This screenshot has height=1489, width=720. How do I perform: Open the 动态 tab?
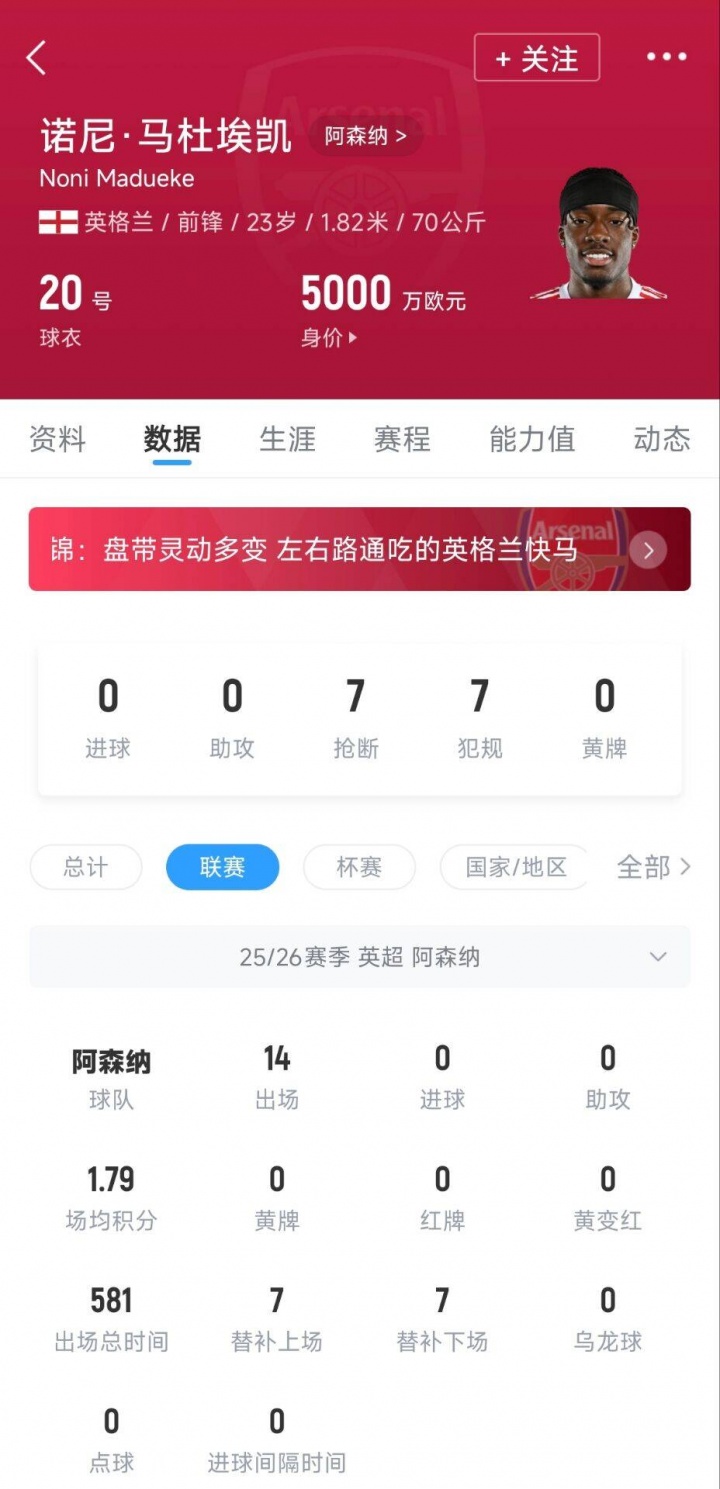coord(662,439)
